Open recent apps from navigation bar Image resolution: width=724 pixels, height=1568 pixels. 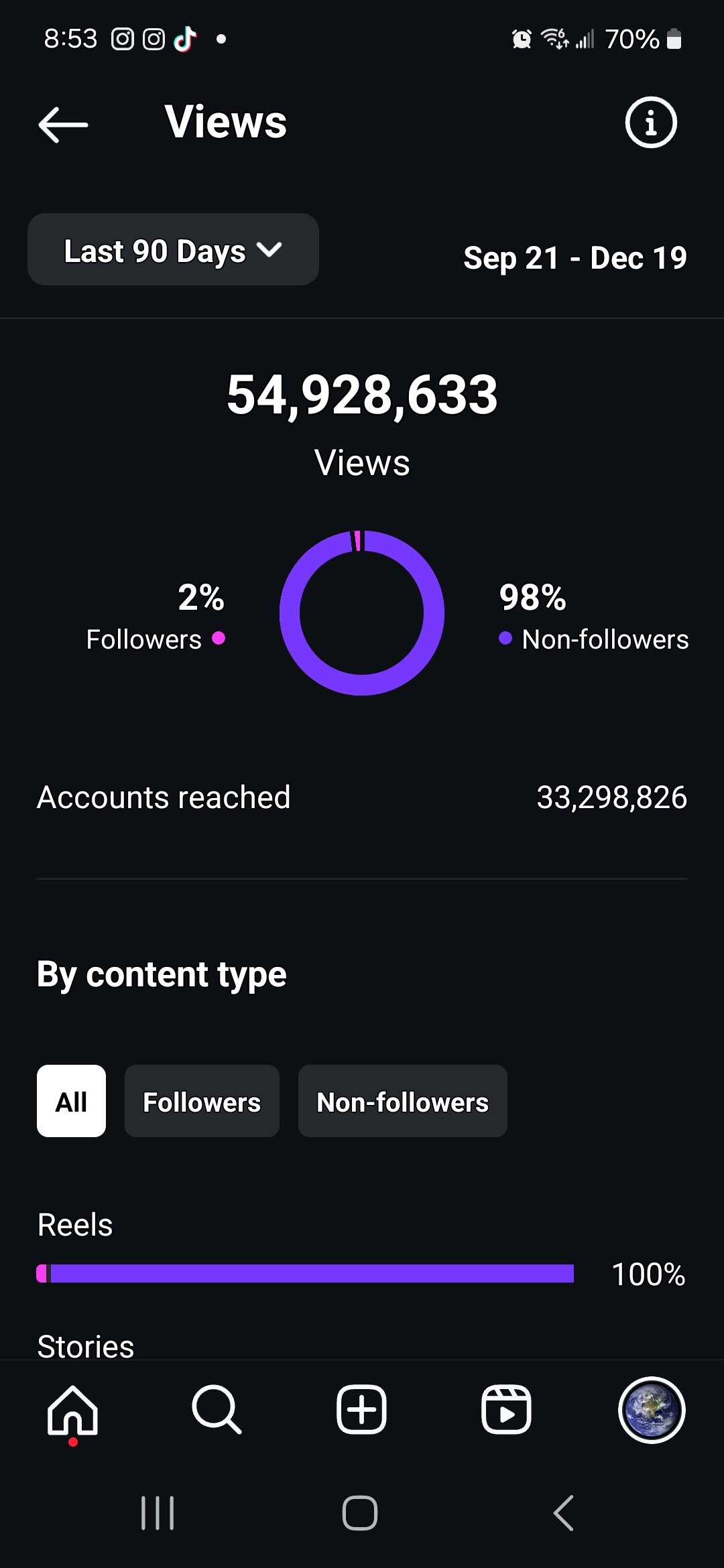[158, 1513]
